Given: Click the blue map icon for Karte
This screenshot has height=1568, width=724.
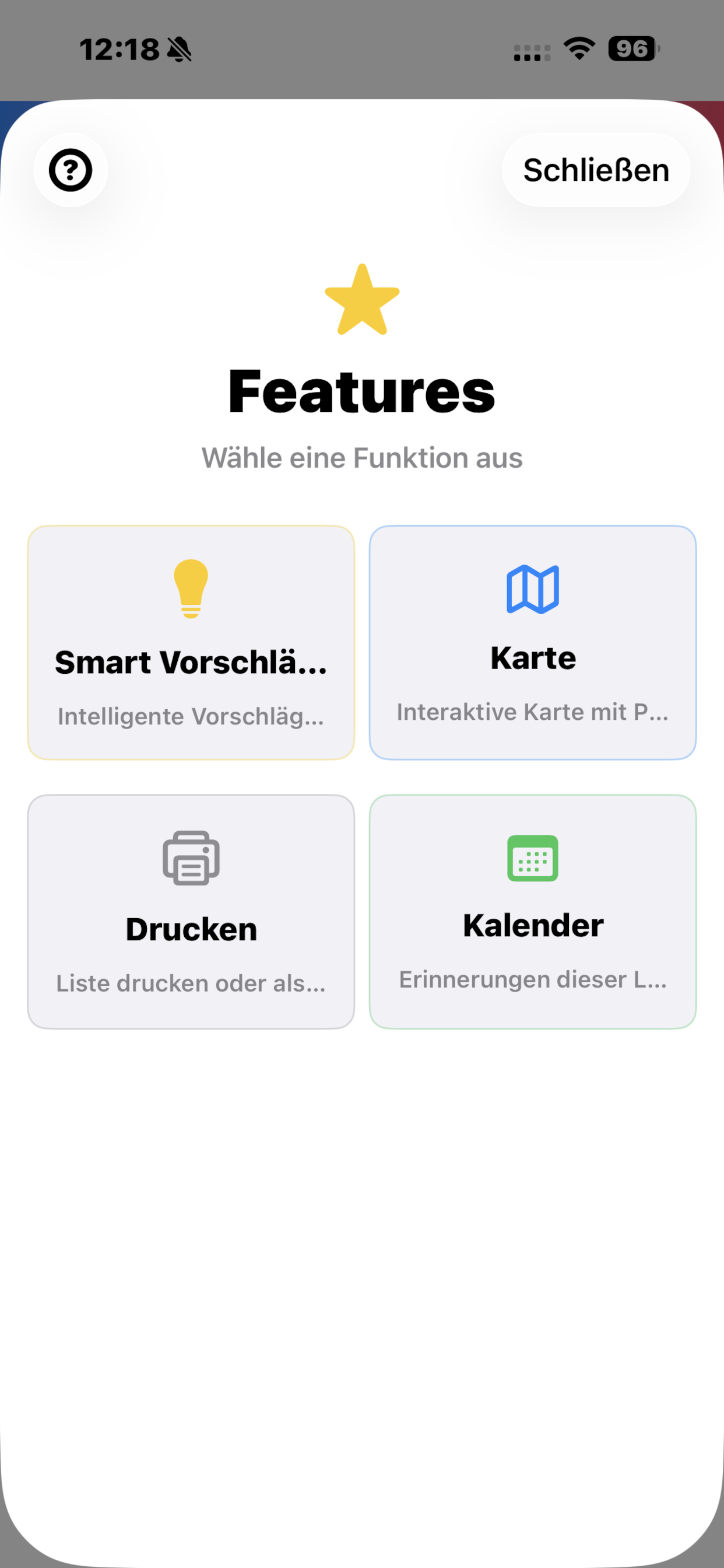Looking at the screenshot, I should coord(532,589).
